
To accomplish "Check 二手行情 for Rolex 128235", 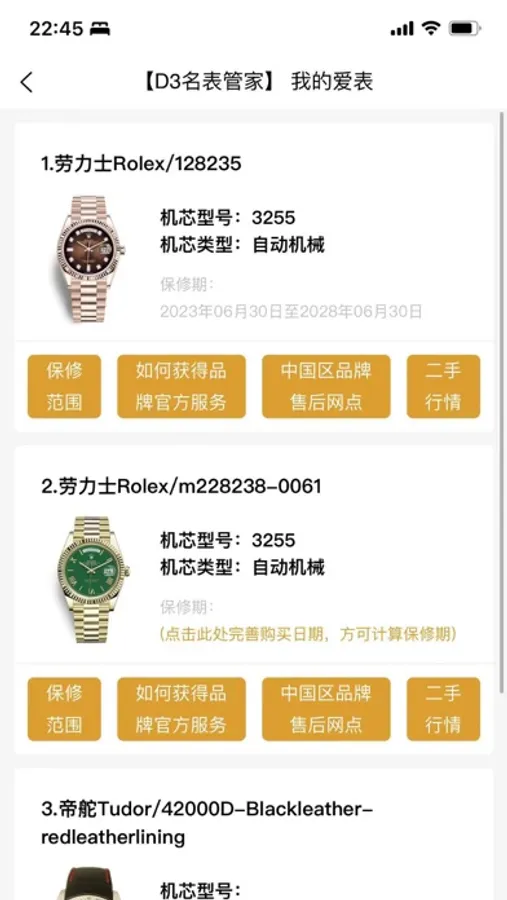I will (443, 386).
